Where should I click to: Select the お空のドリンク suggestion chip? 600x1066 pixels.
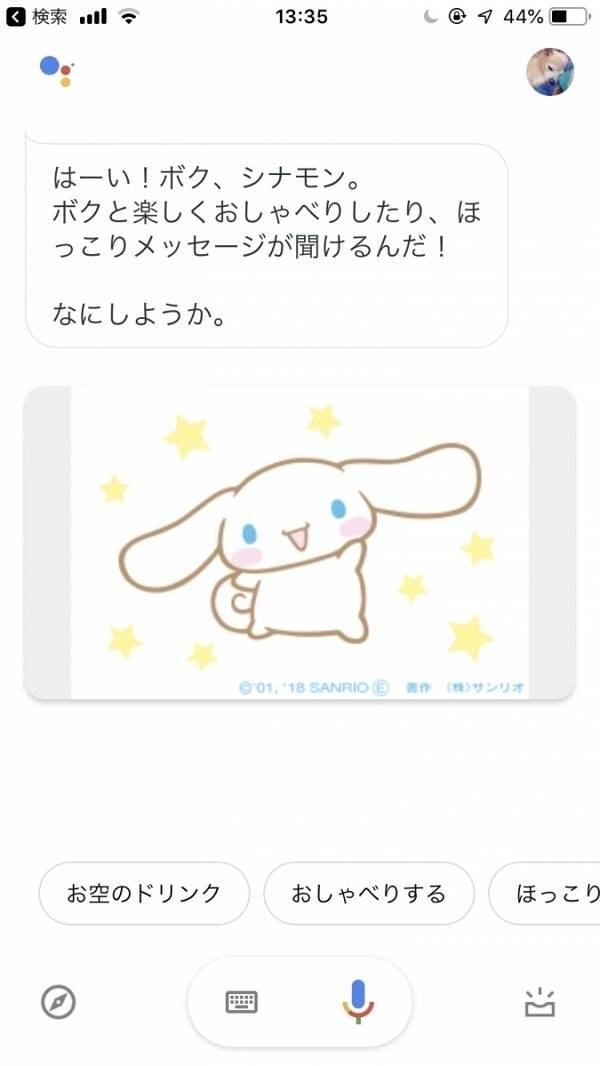click(x=143, y=893)
